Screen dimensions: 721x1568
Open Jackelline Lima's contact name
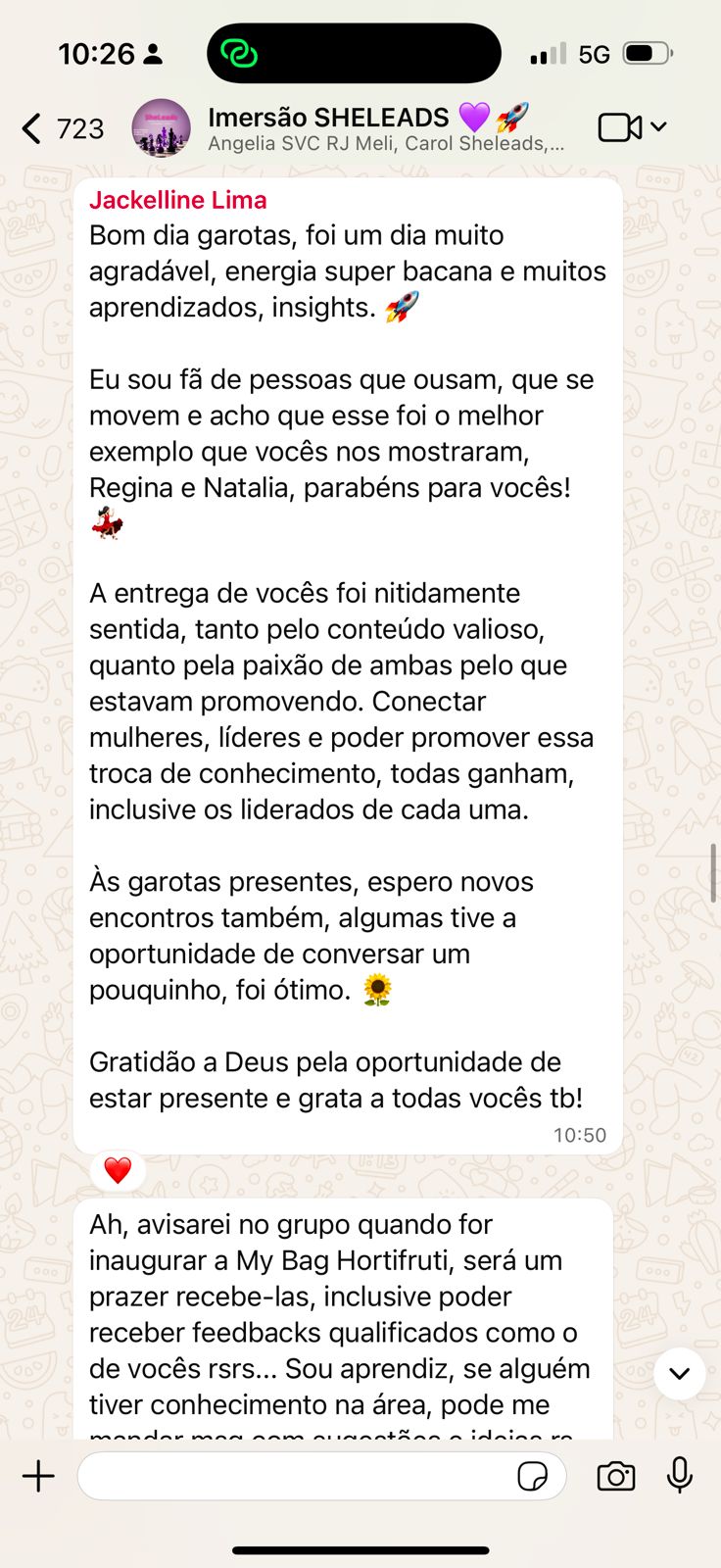177,200
